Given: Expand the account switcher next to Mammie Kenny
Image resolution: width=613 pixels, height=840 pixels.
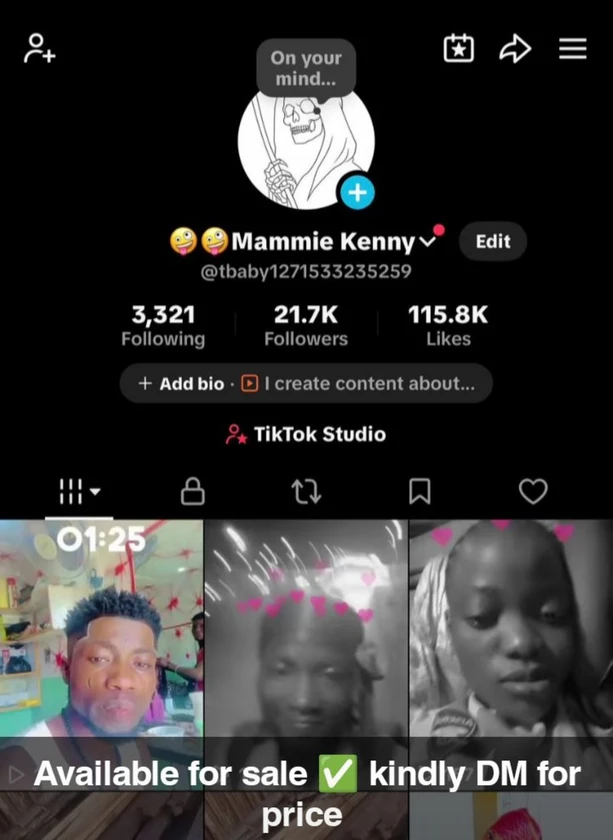Looking at the screenshot, I should point(428,242).
